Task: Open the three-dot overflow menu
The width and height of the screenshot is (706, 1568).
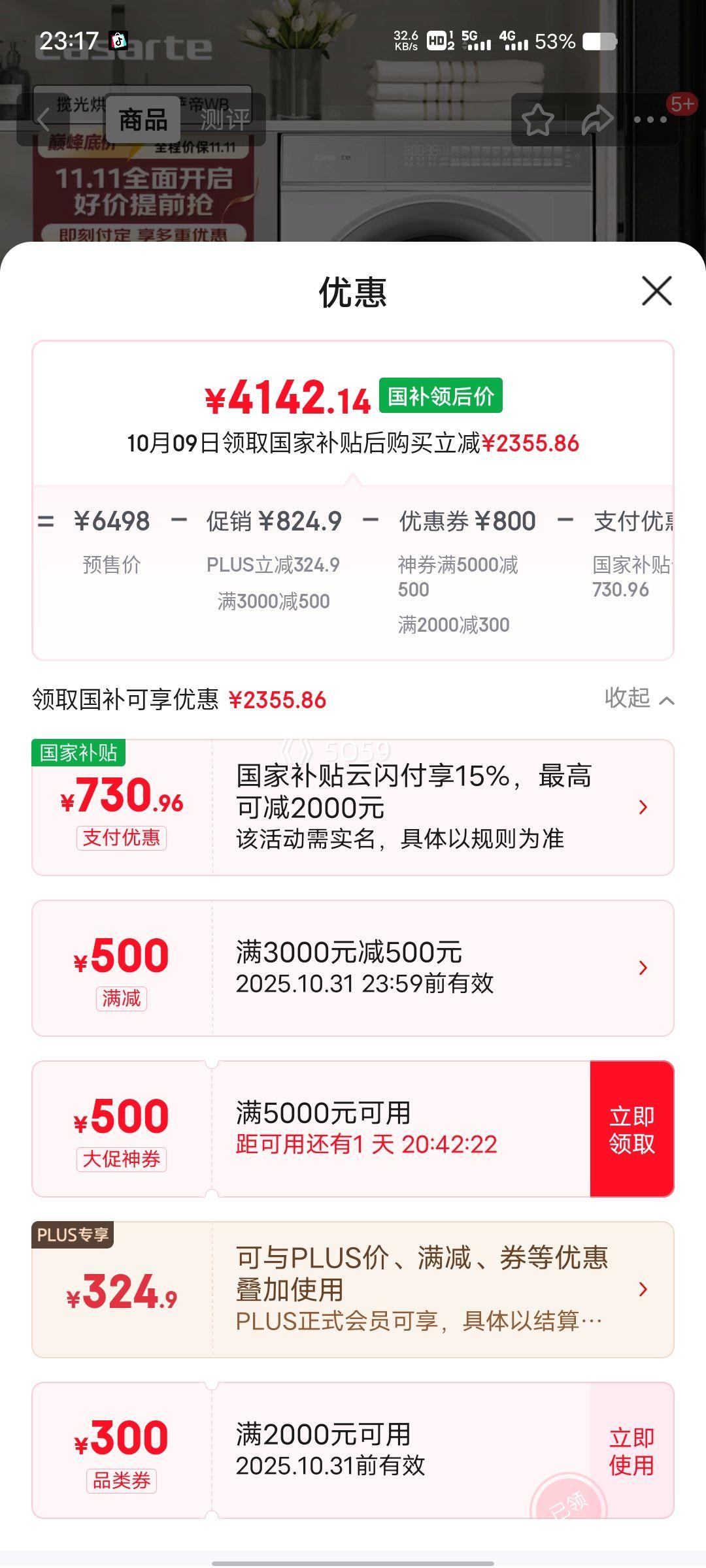Action: [x=650, y=120]
